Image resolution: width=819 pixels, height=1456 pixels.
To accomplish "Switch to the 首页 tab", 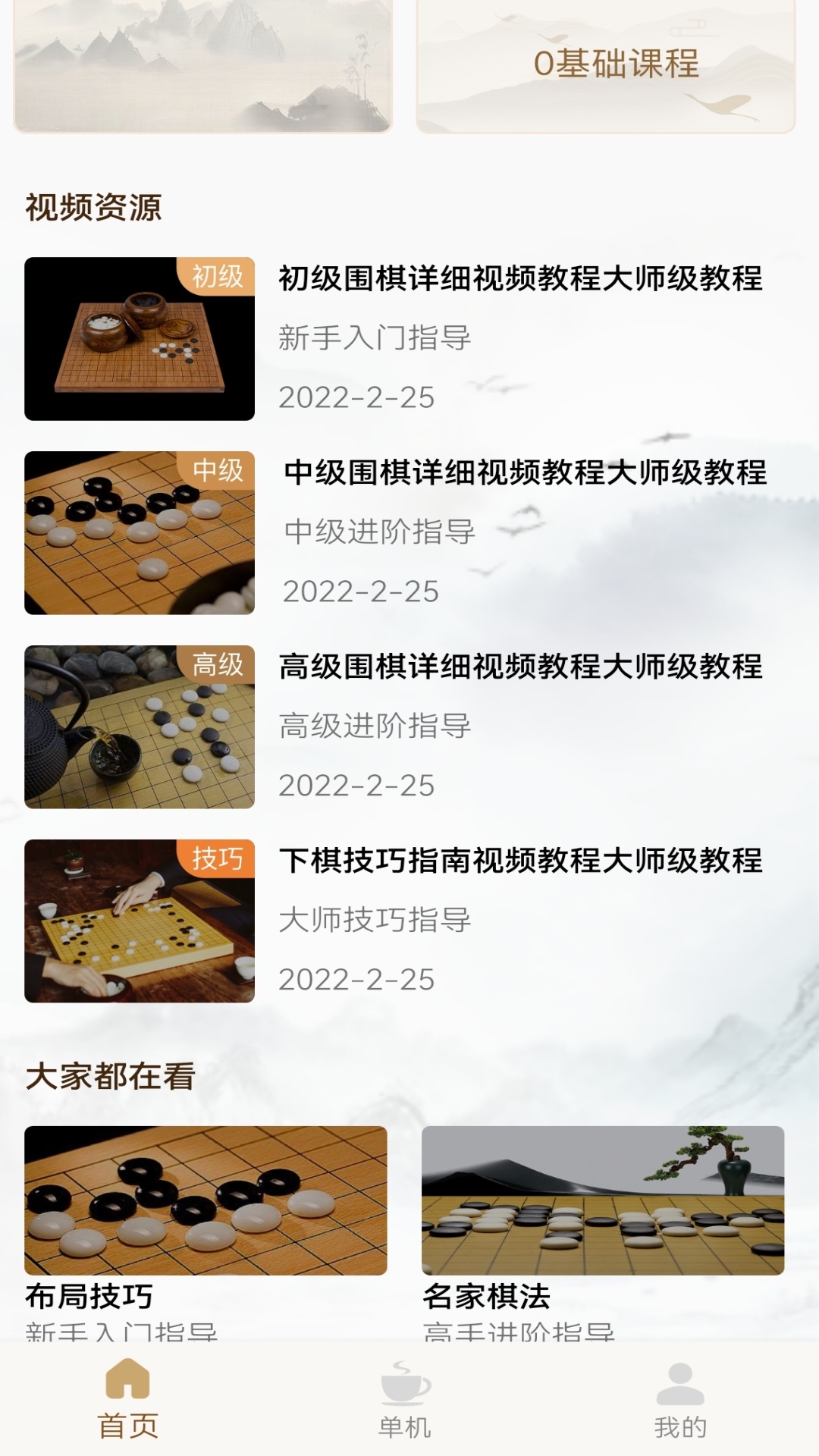I will click(x=127, y=1399).
